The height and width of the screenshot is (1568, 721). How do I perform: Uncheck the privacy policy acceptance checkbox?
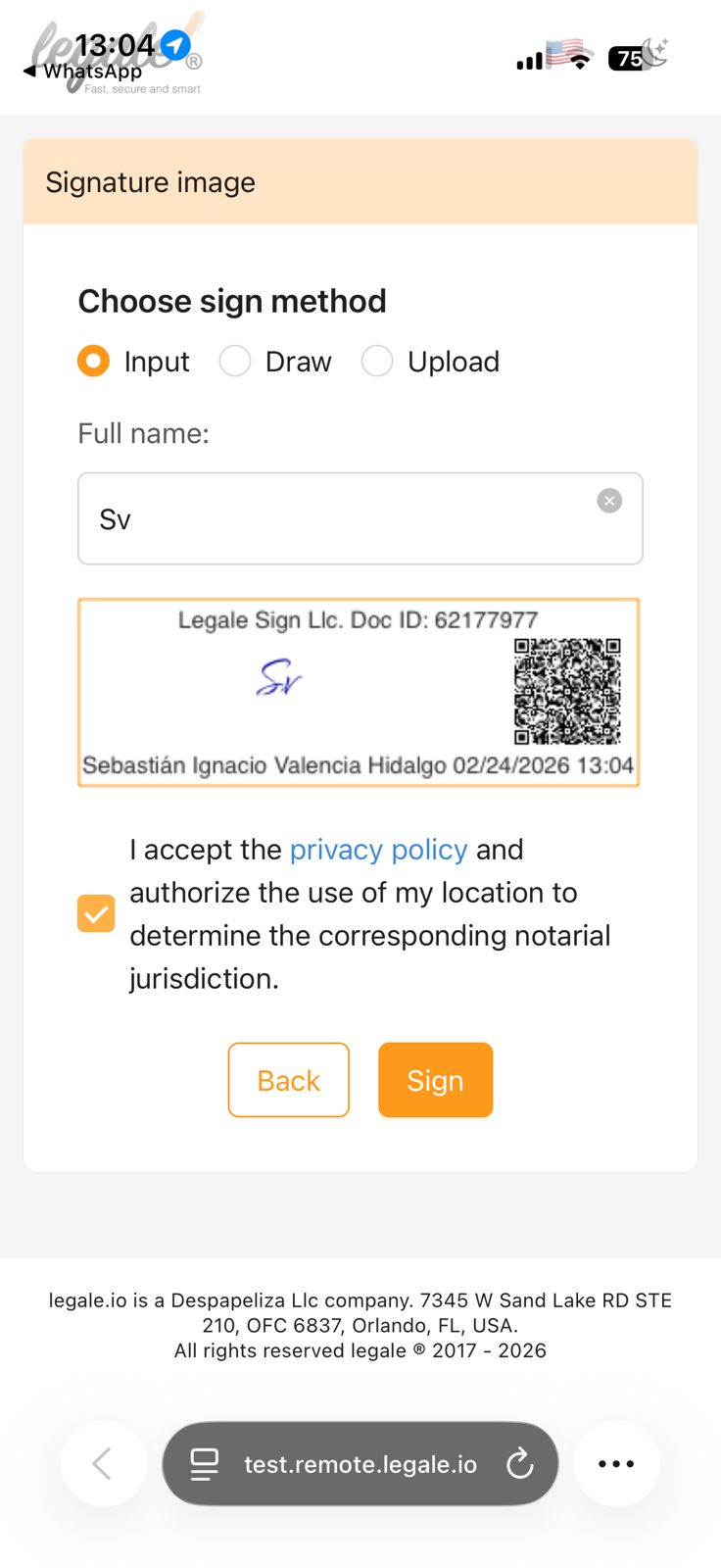[96, 913]
